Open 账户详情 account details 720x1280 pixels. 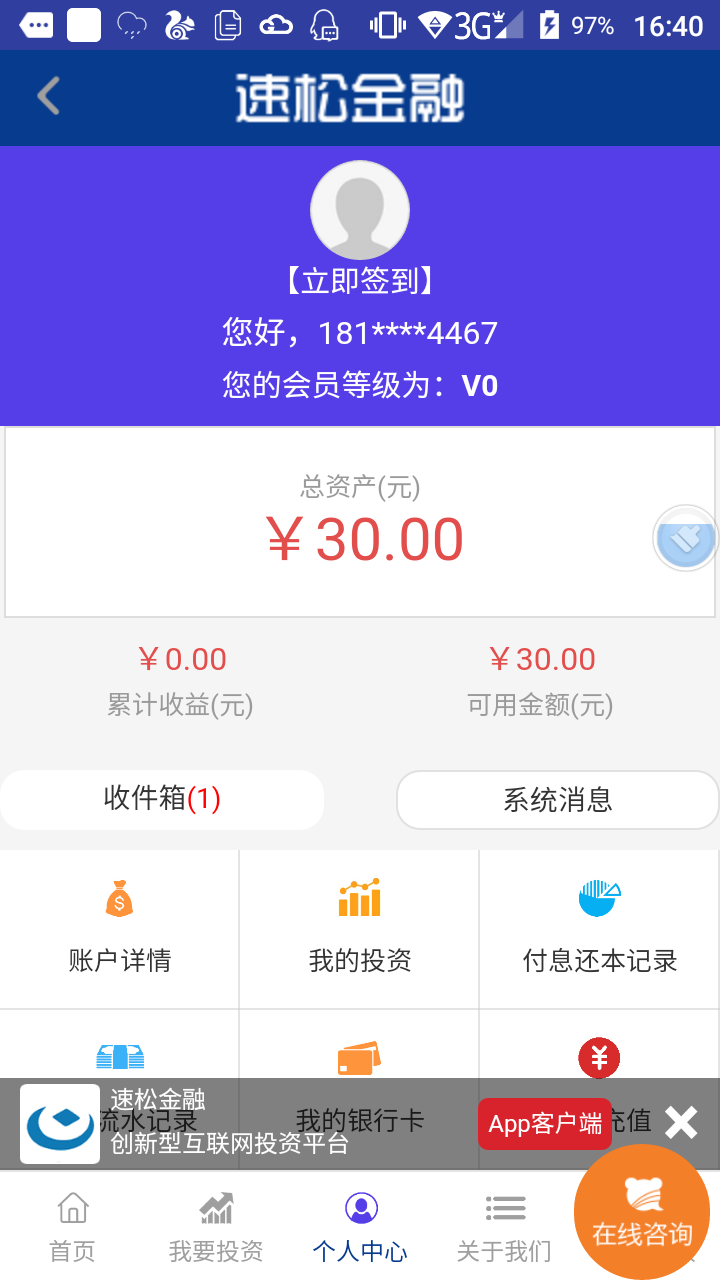tap(120, 928)
